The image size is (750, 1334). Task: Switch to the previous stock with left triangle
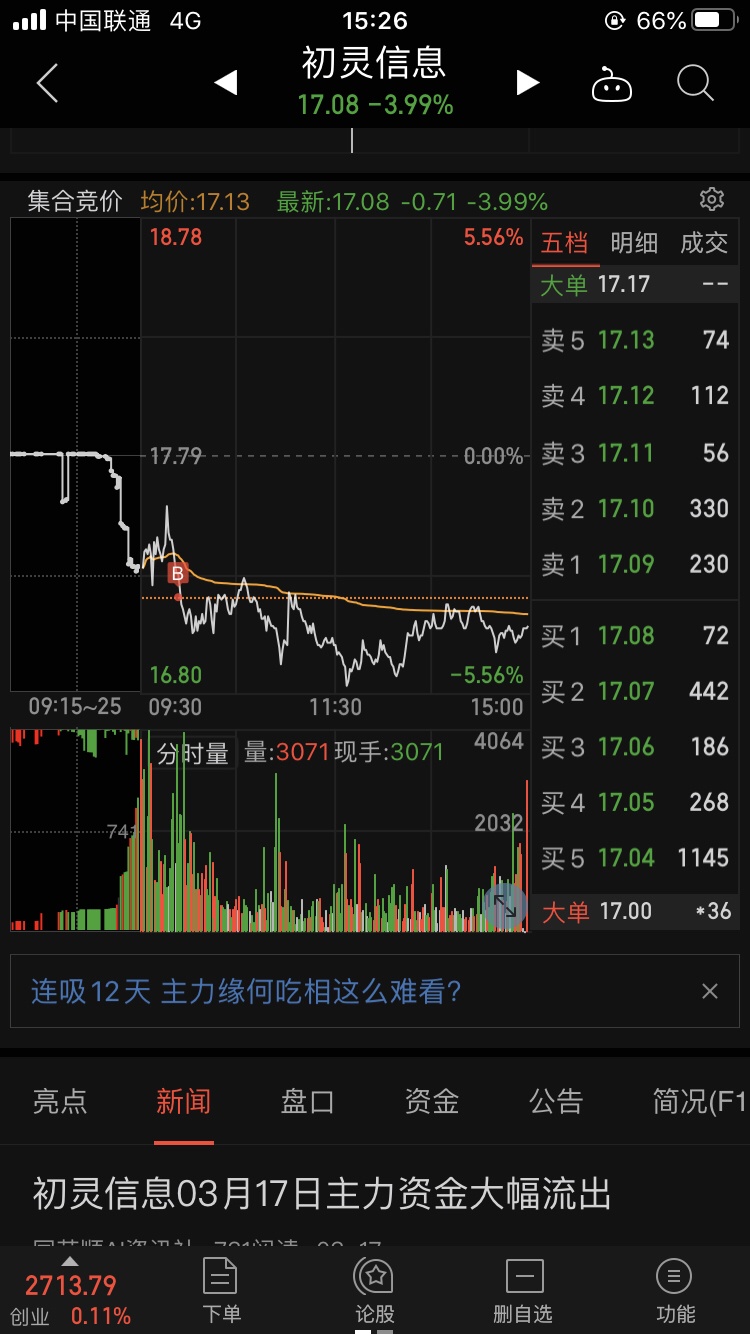226,83
